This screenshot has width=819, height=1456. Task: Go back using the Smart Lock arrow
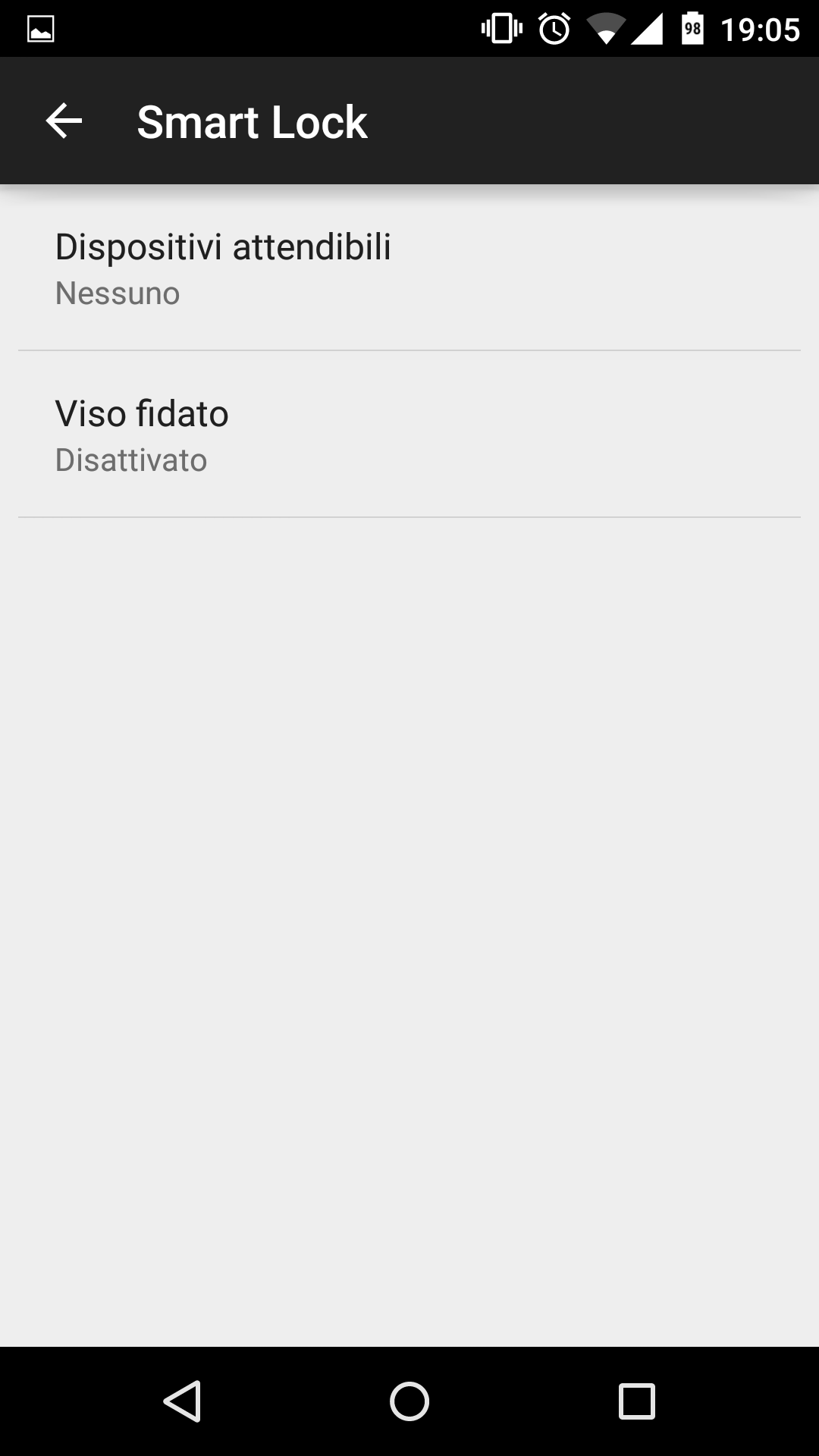64,121
